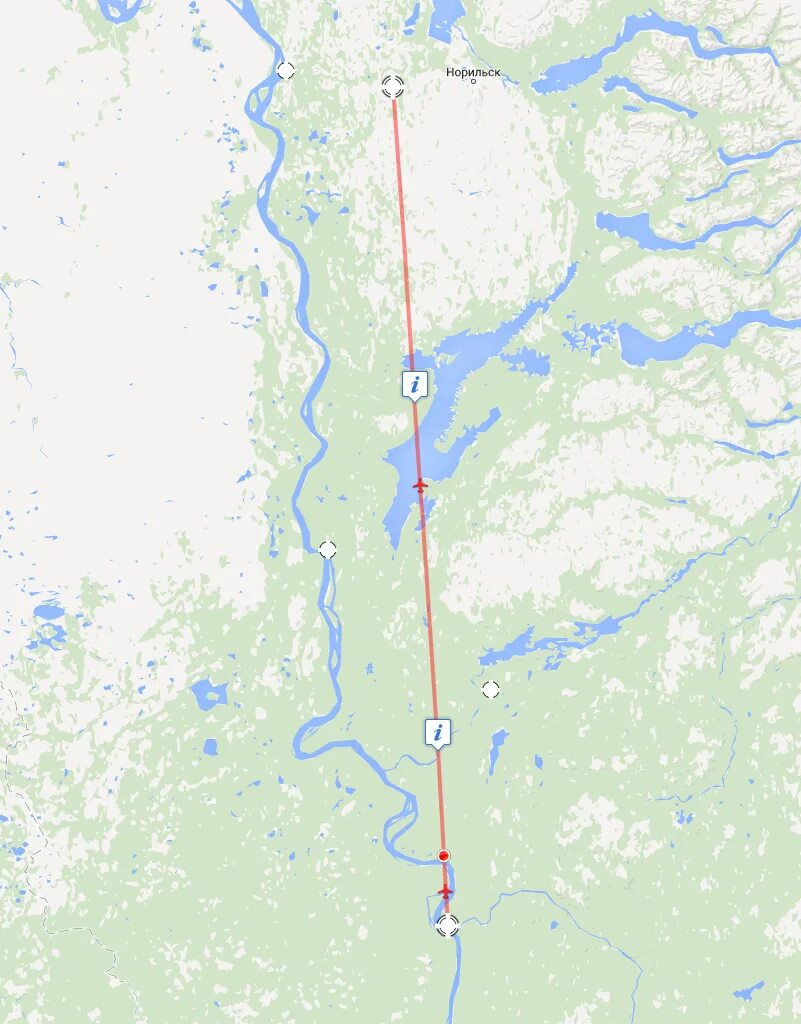Image resolution: width=801 pixels, height=1024 pixels.
Task: Select the waypoint marker nearest the Норильск label
Action: pos(393,86)
